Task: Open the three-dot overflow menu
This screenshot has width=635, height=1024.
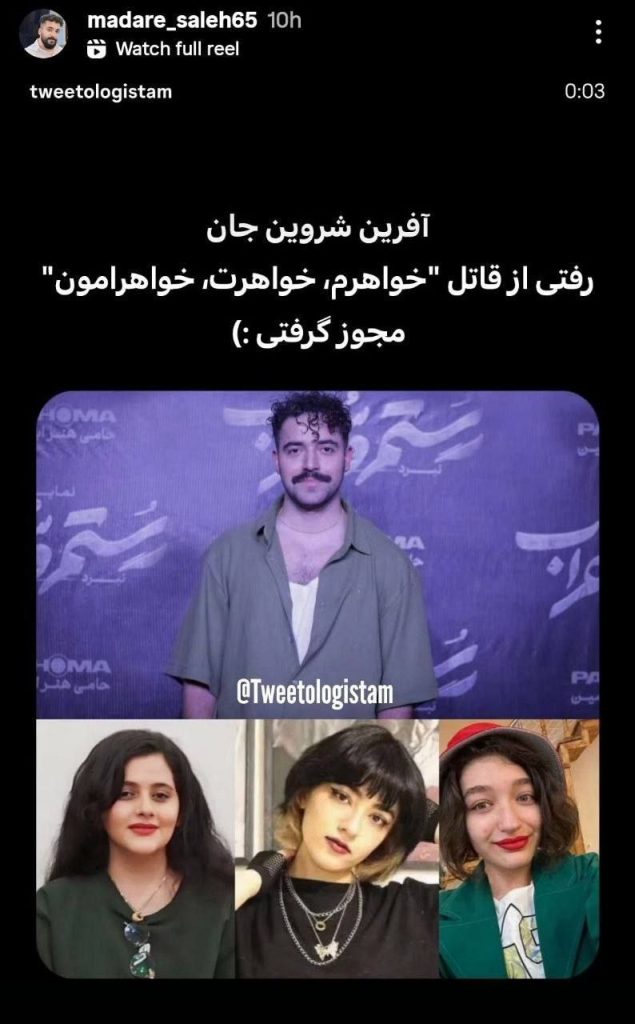Action: tap(598, 33)
